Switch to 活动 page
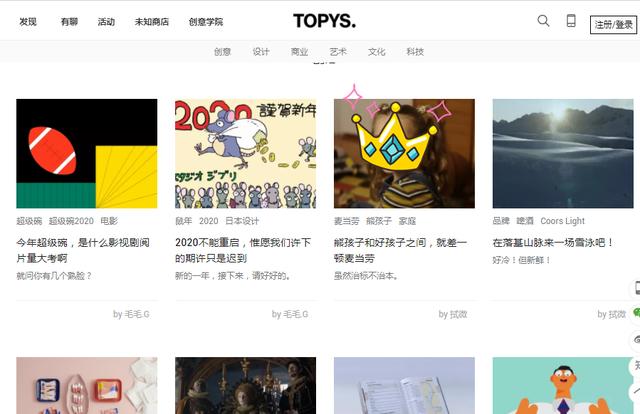Screen dimensions: 640x414 pos(106,21)
